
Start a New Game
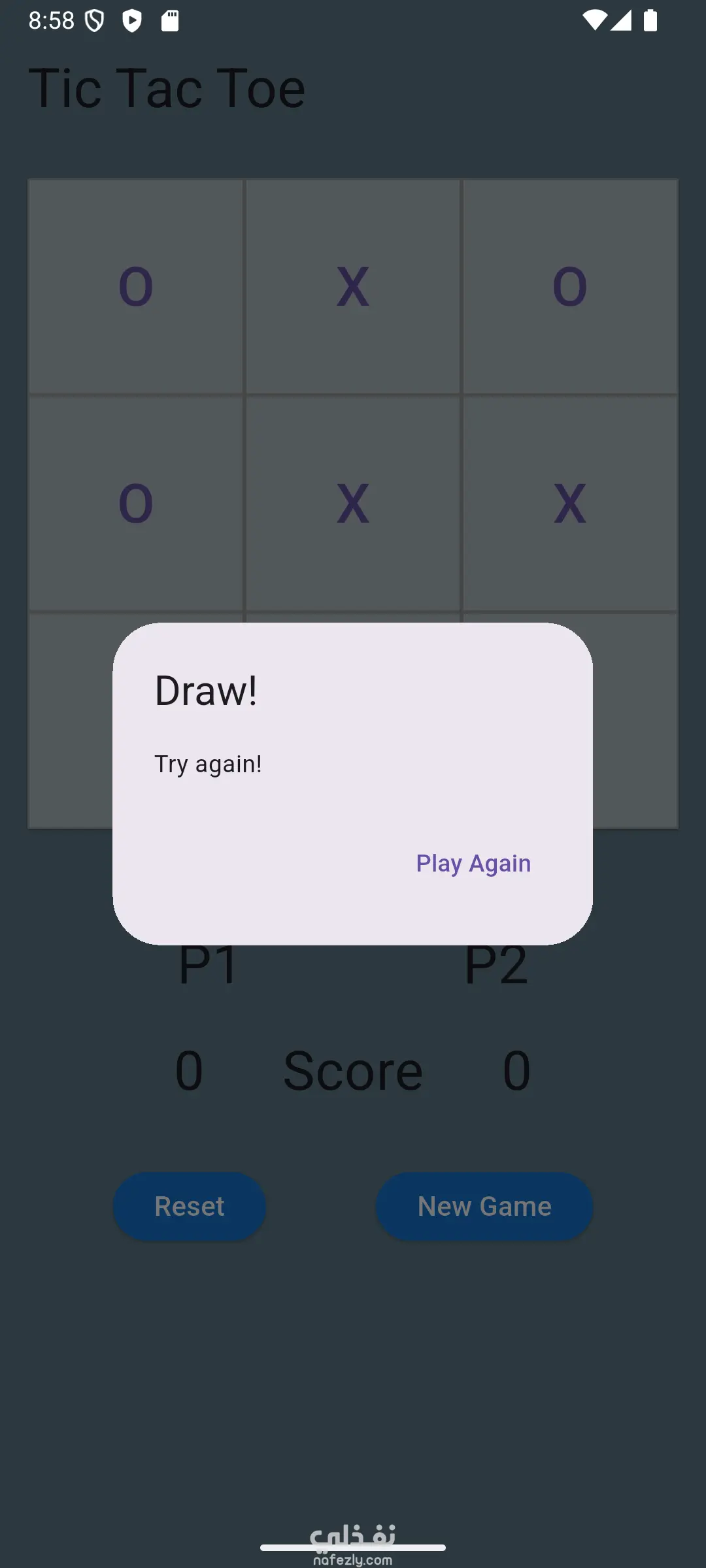[484, 1206]
